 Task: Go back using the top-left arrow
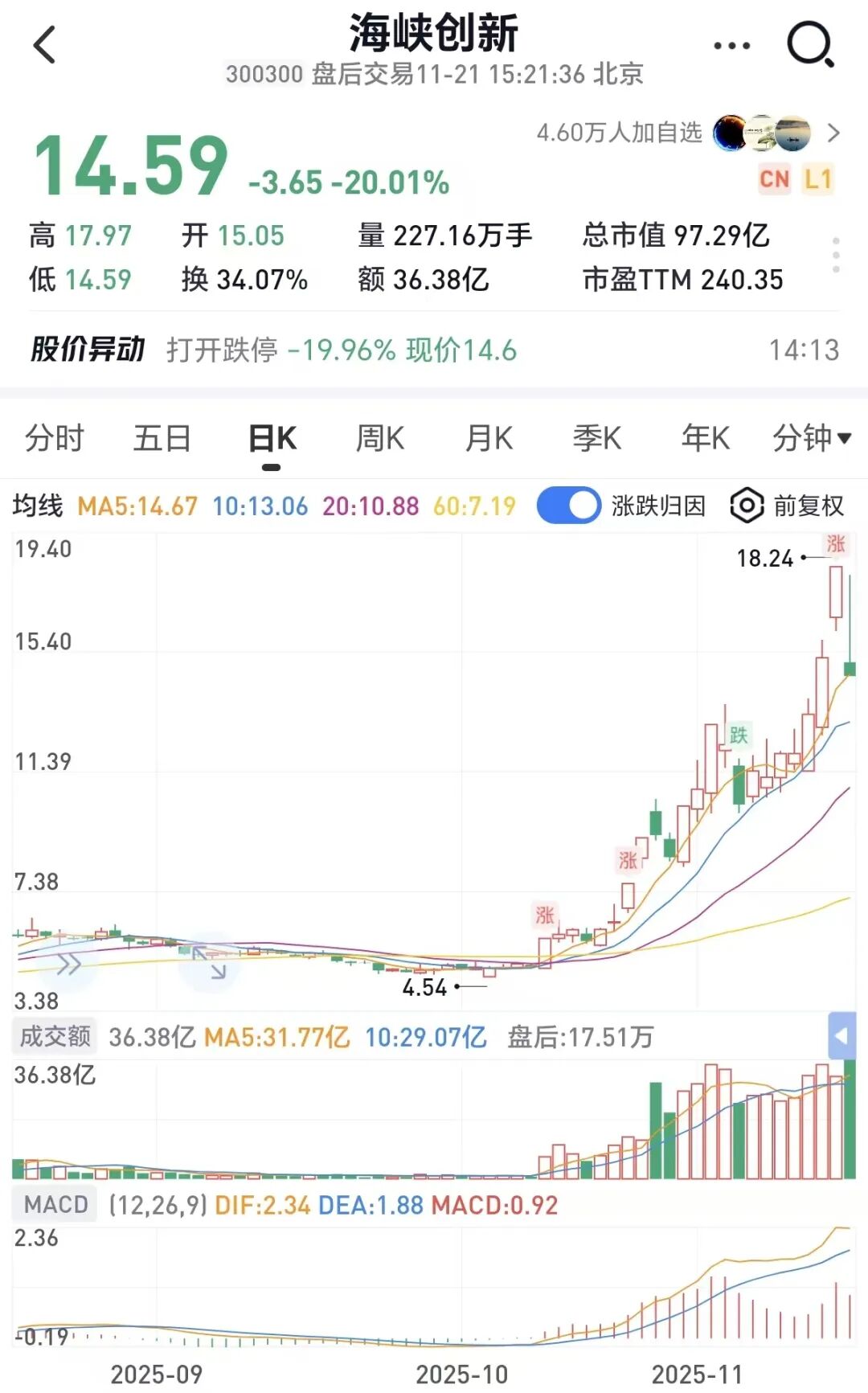(45, 45)
